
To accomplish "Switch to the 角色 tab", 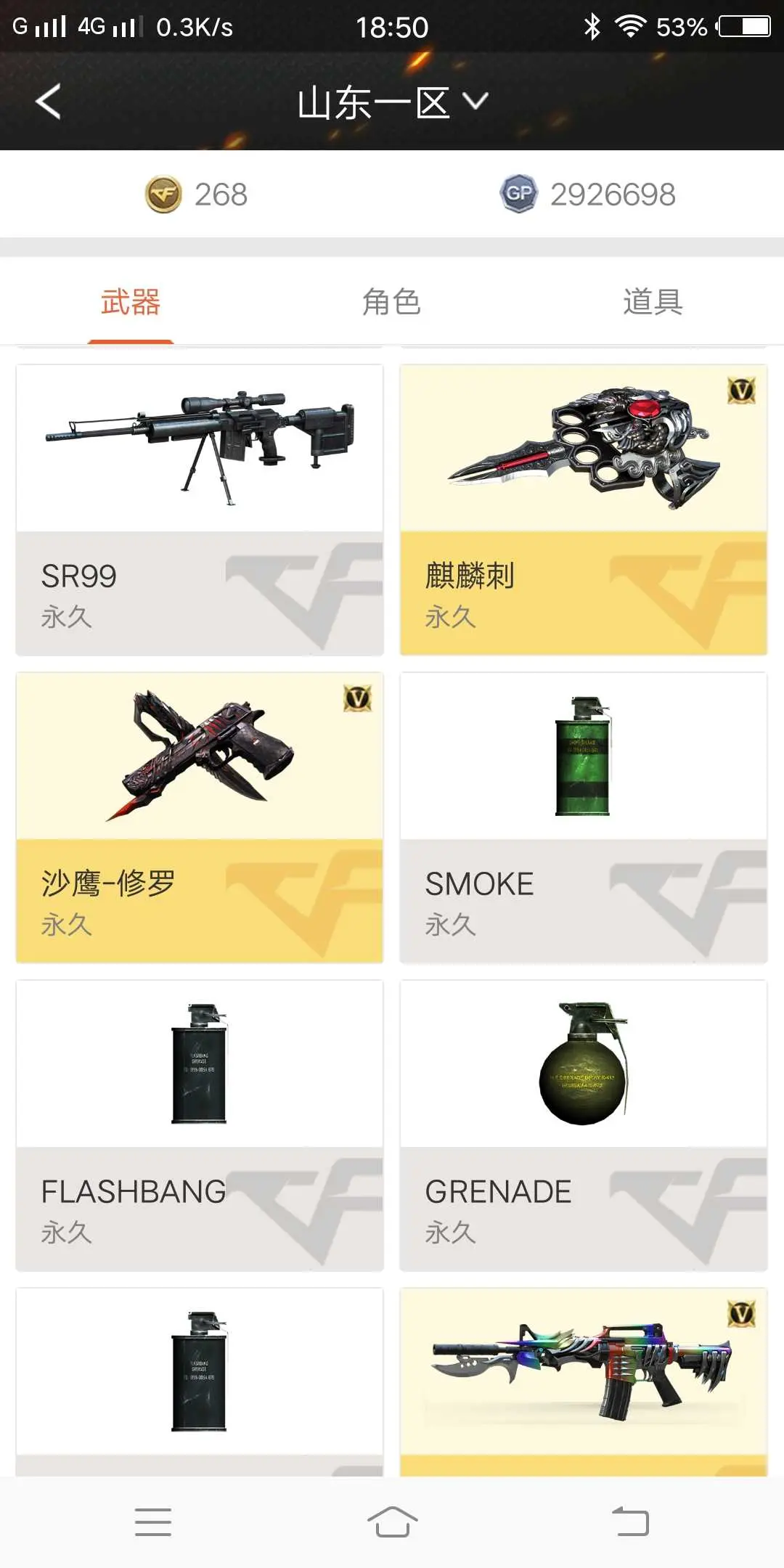I will click(392, 302).
